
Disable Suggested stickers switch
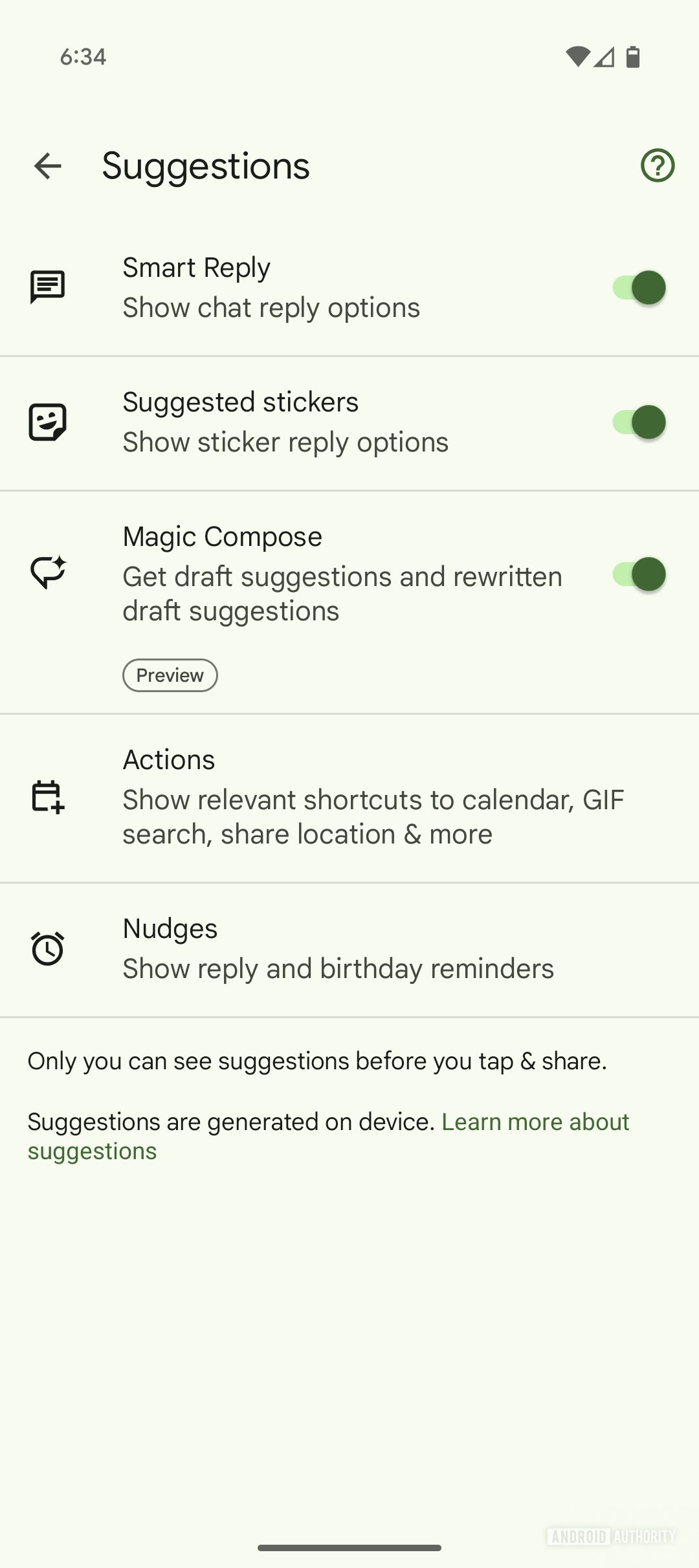coord(639,422)
